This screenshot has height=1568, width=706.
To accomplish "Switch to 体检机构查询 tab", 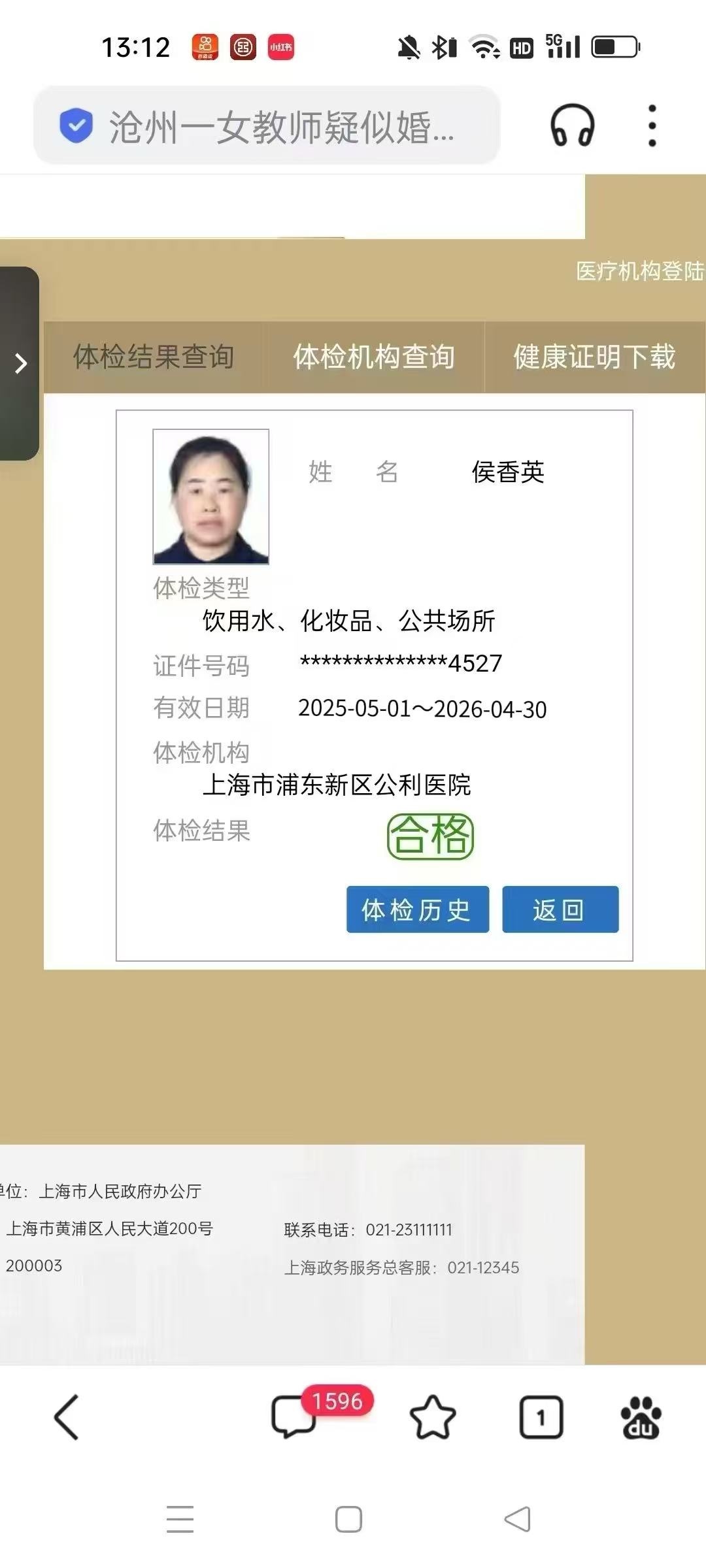I will tap(374, 357).
